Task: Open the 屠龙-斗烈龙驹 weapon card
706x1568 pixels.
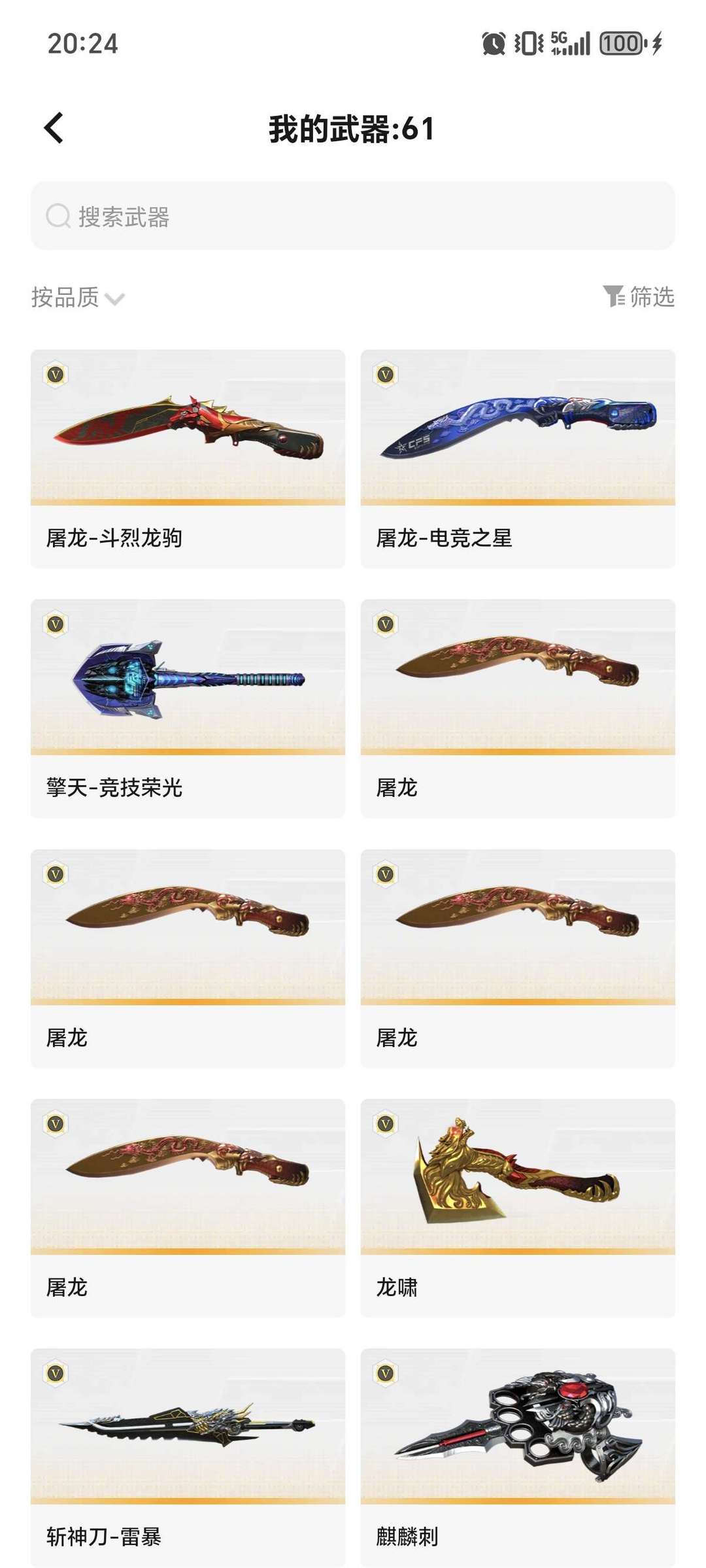Action: click(188, 458)
